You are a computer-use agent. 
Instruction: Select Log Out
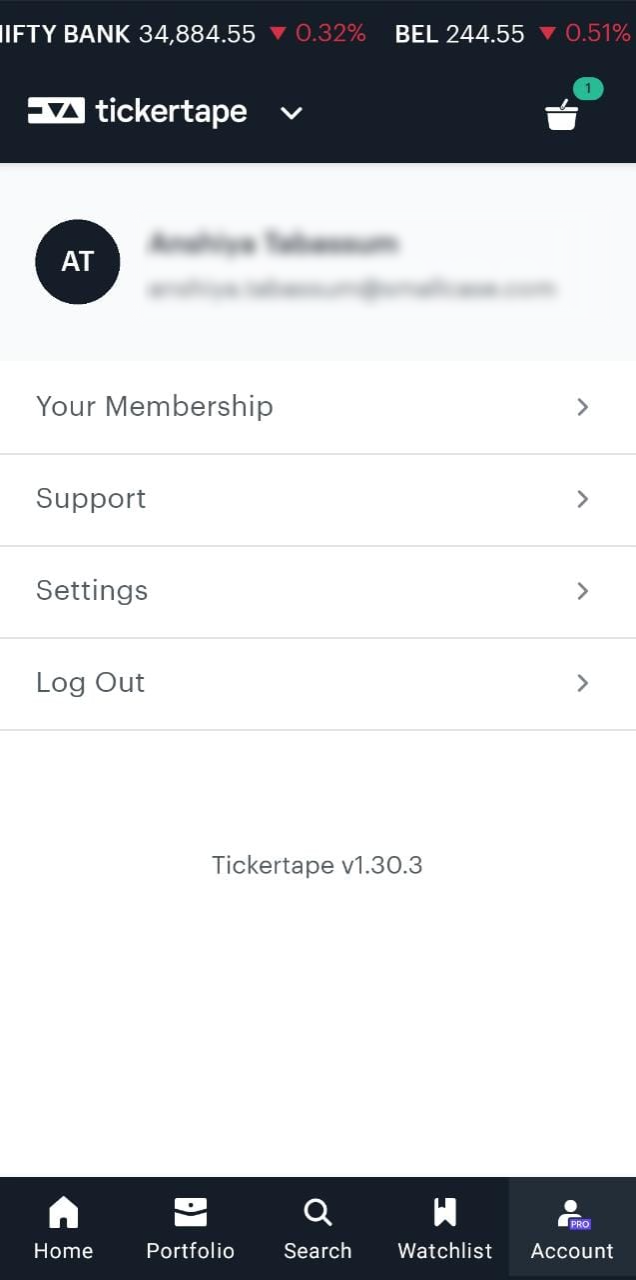click(x=318, y=684)
